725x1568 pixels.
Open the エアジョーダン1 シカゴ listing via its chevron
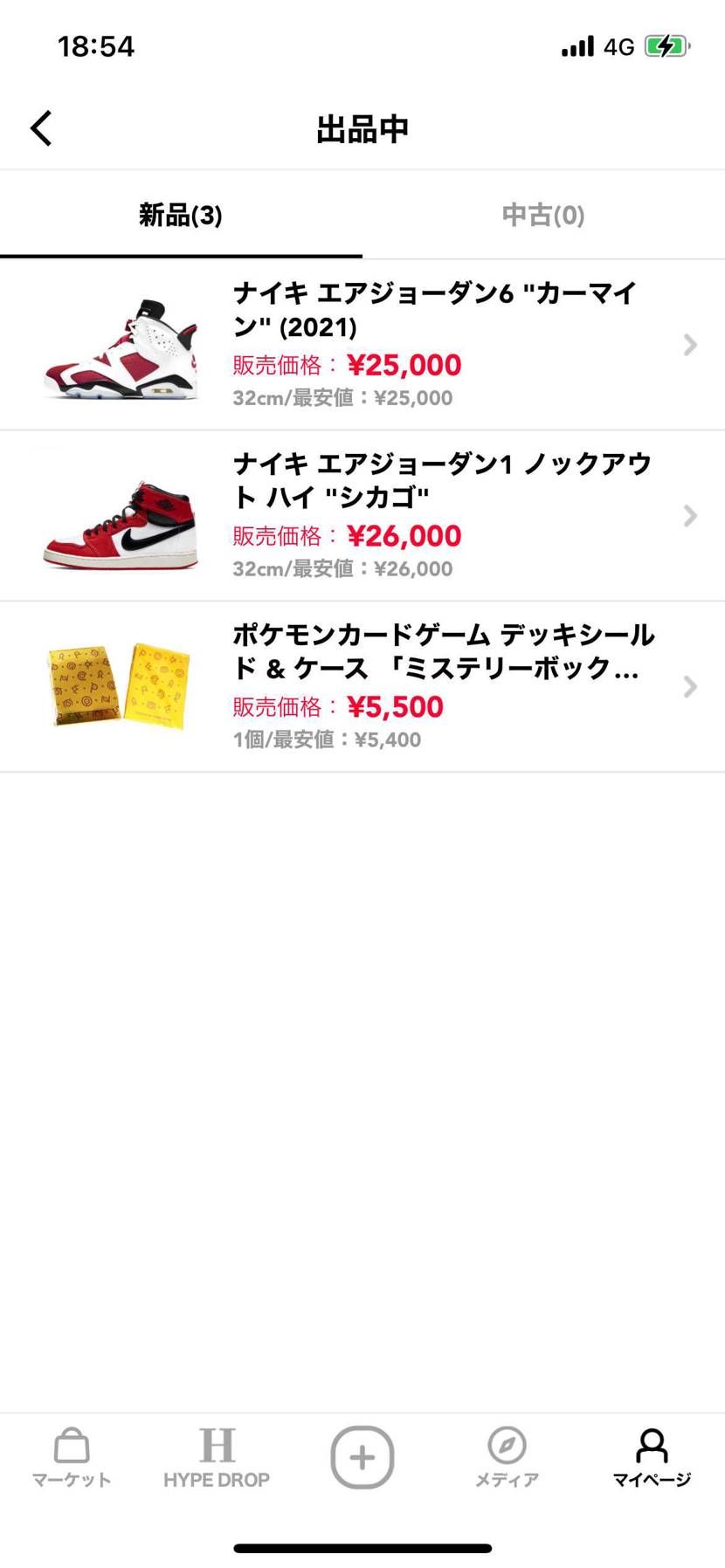(x=690, y=516)
